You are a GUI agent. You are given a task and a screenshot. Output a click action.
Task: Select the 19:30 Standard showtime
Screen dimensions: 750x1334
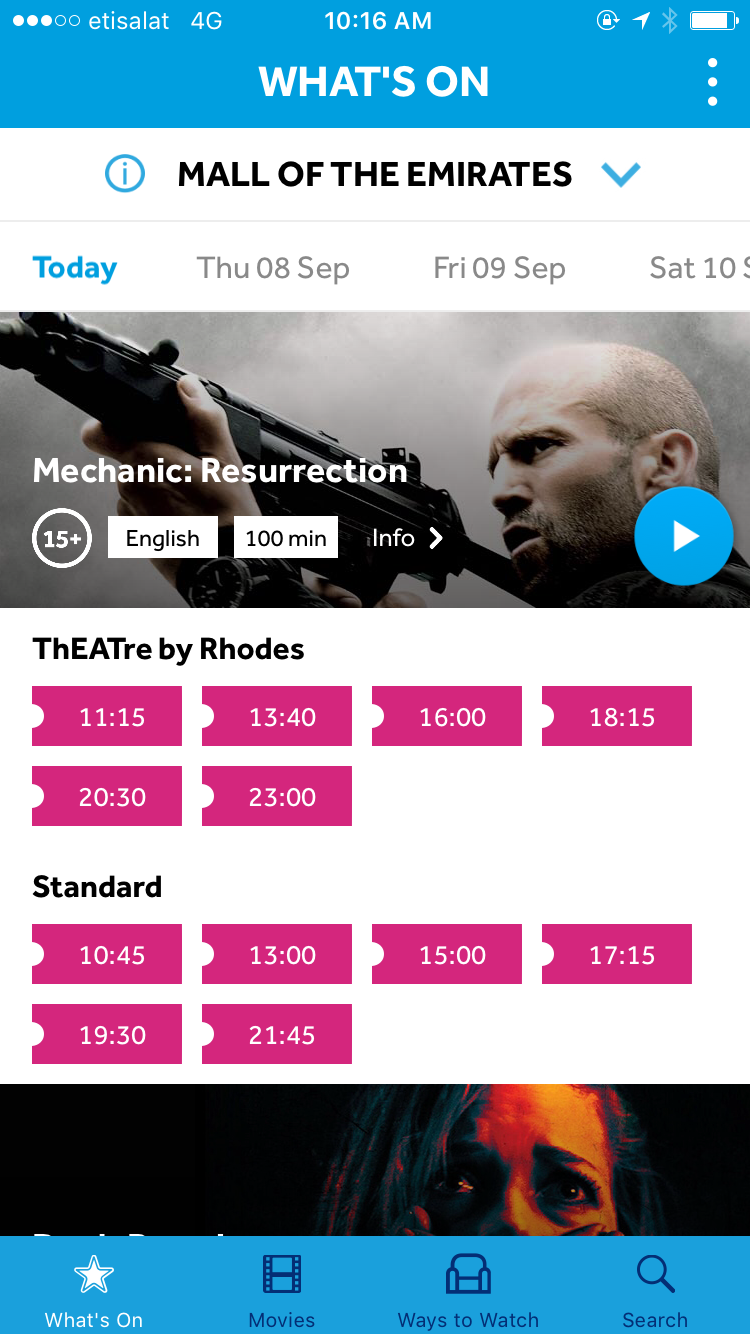tap(107, 1034)
